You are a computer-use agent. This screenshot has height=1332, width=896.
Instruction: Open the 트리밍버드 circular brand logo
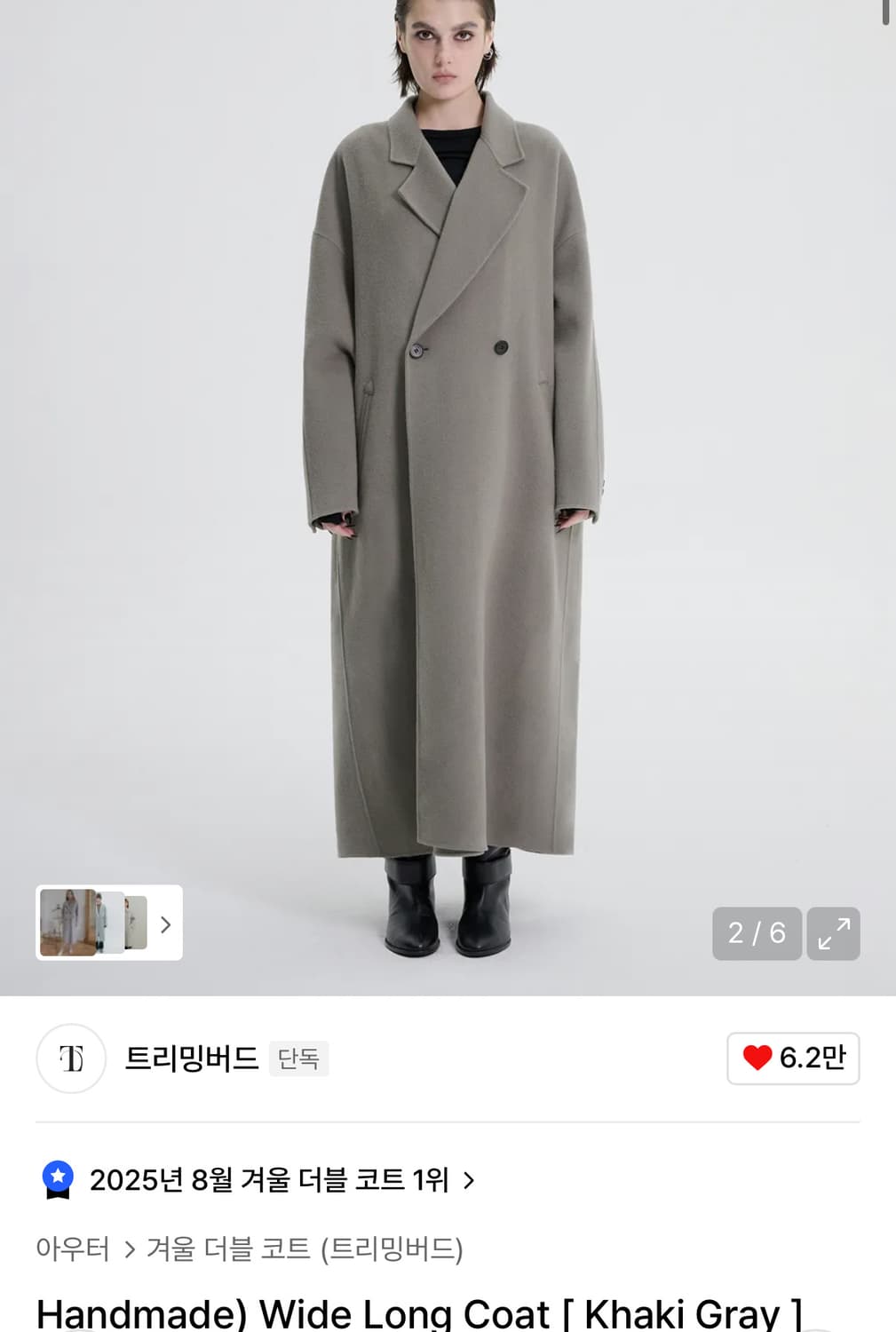point(71,1058)
